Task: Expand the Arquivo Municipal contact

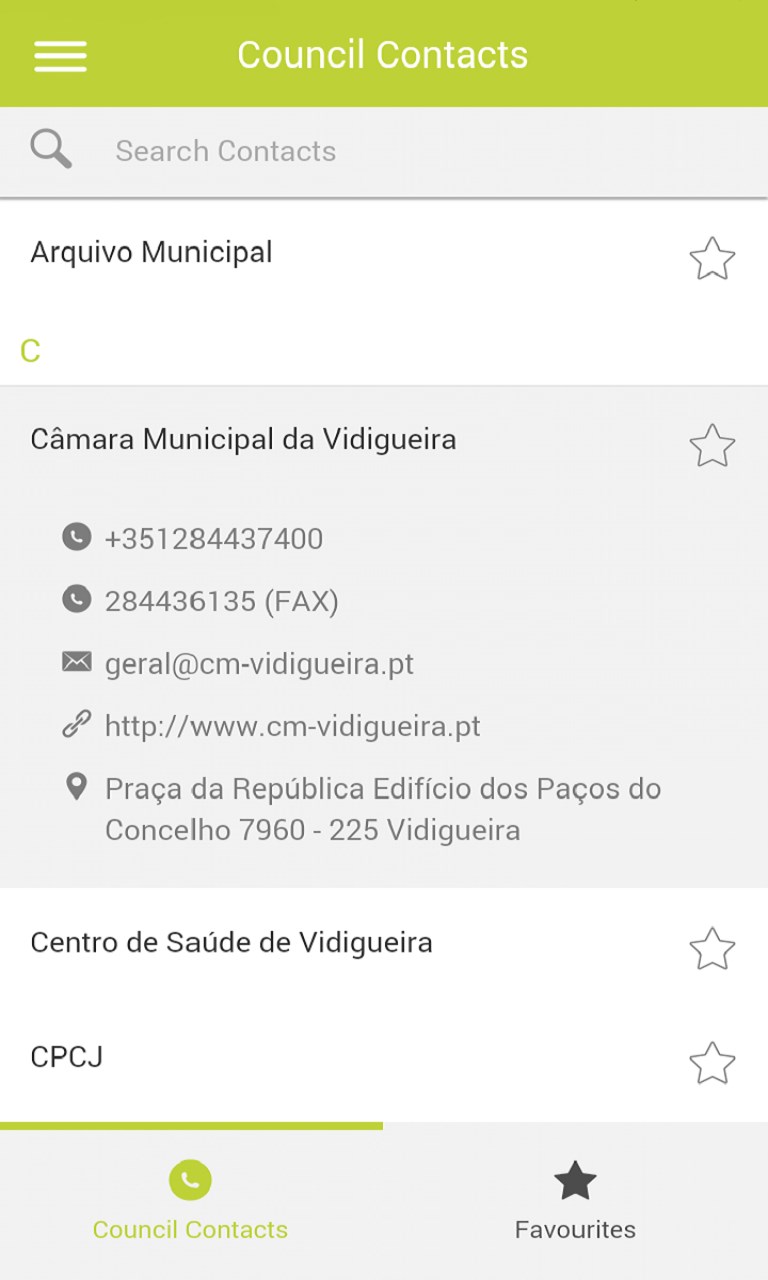Action: [300, 253]
